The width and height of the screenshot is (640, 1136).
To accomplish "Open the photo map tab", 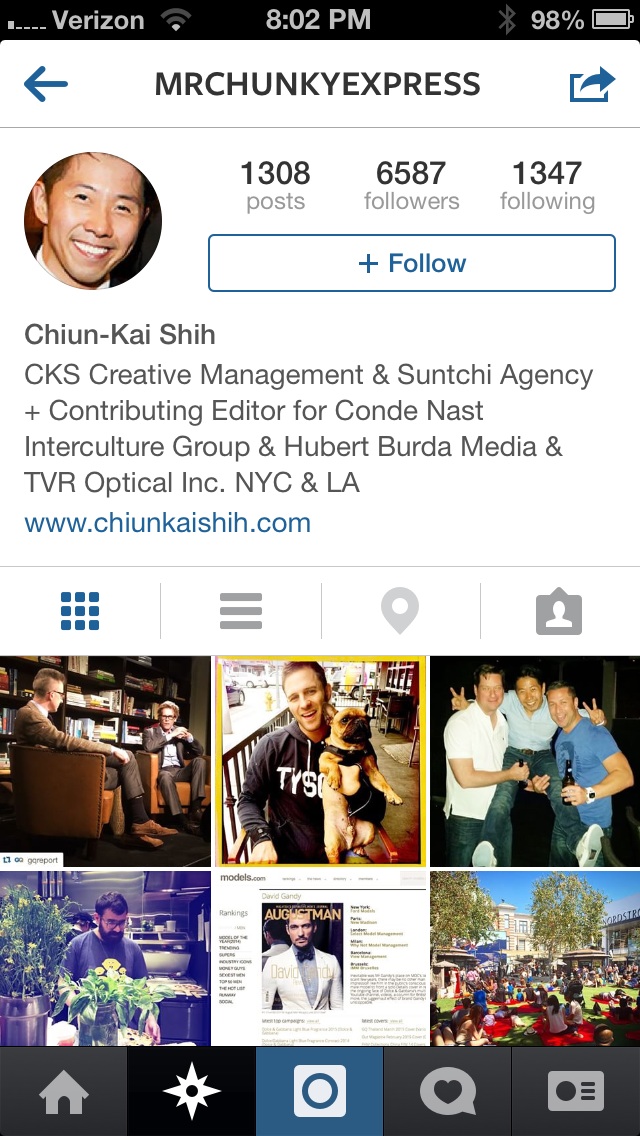I will (x=400, y=611).
